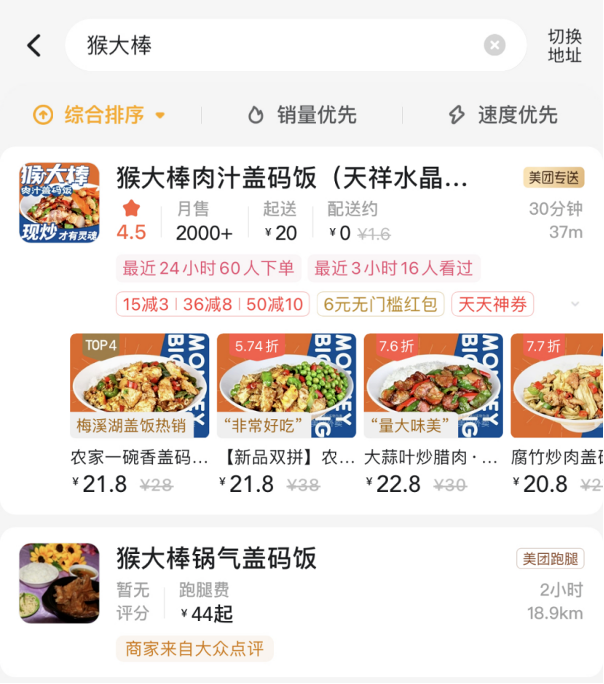The width and height of the screenshot is (604, 684).
Task: Clear the search text
Action: [x=494, y=45]
